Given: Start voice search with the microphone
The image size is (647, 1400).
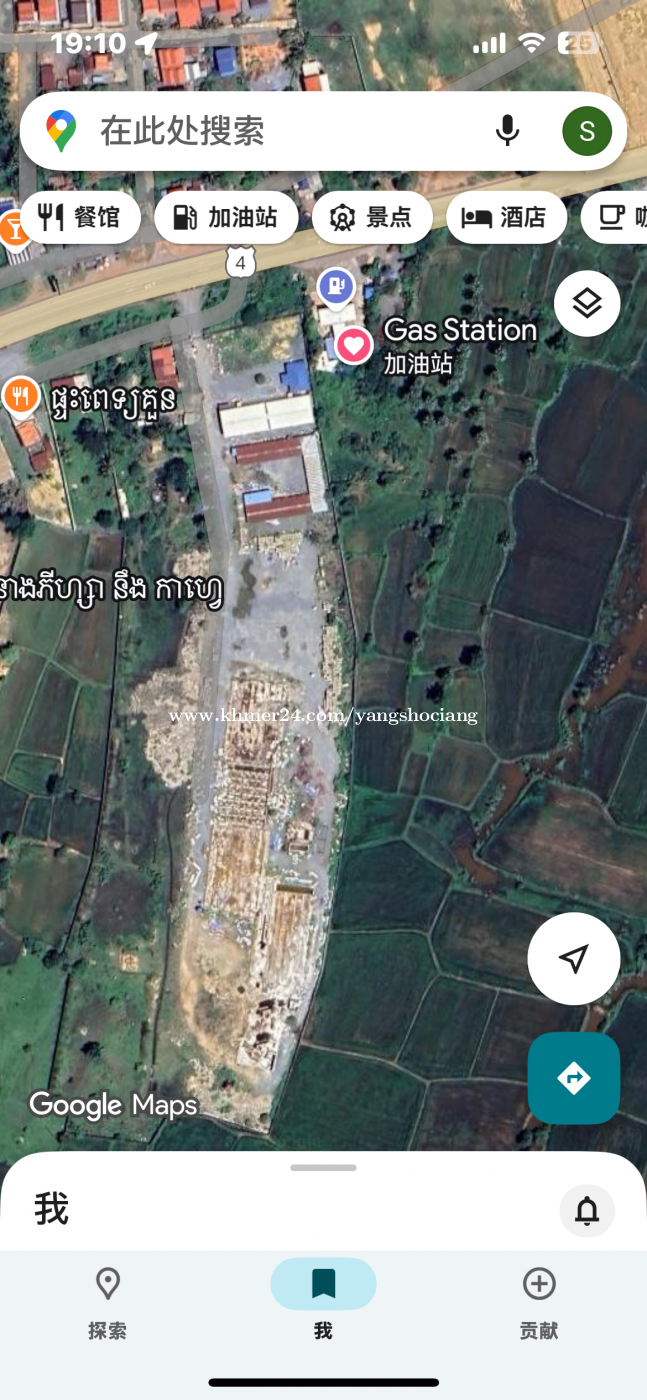Looking at the screenshot, I should tap(508, 131).
